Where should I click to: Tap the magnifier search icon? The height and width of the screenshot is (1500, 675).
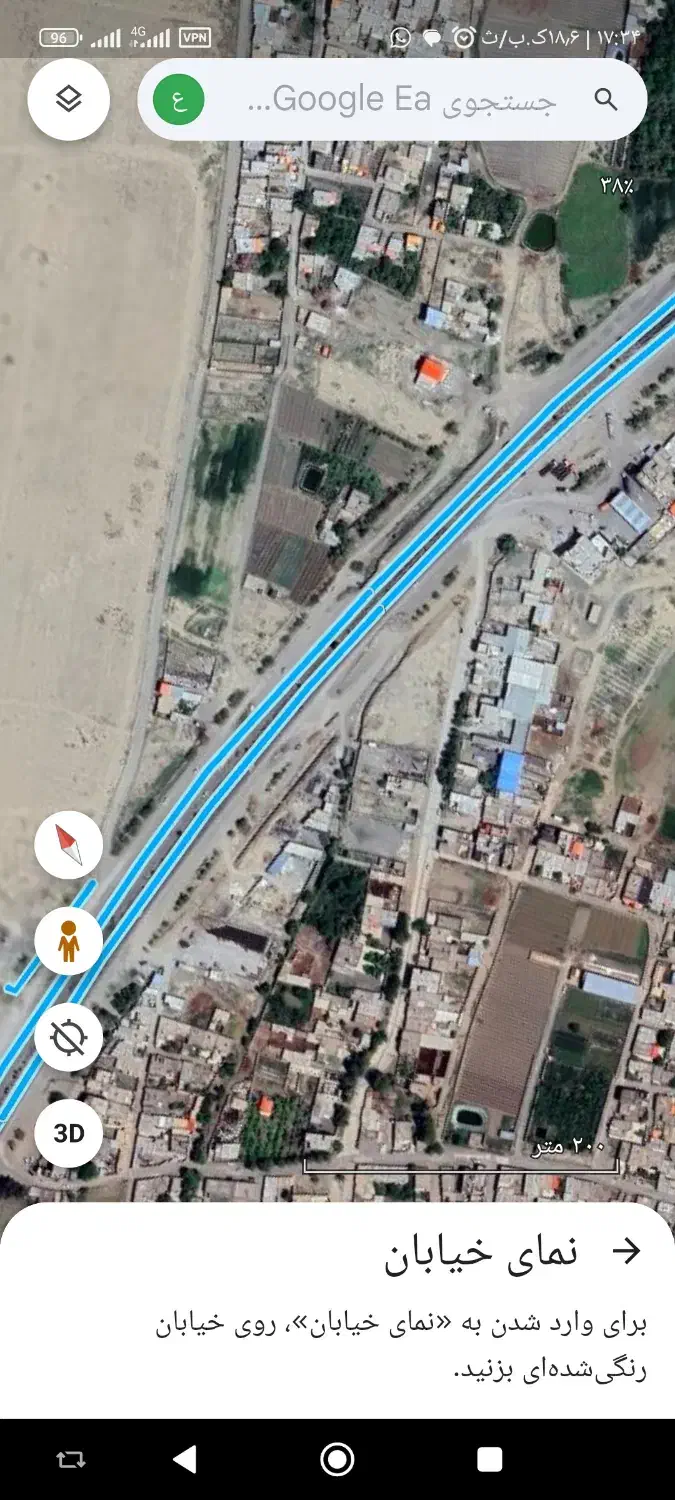[x=606, y=99]
